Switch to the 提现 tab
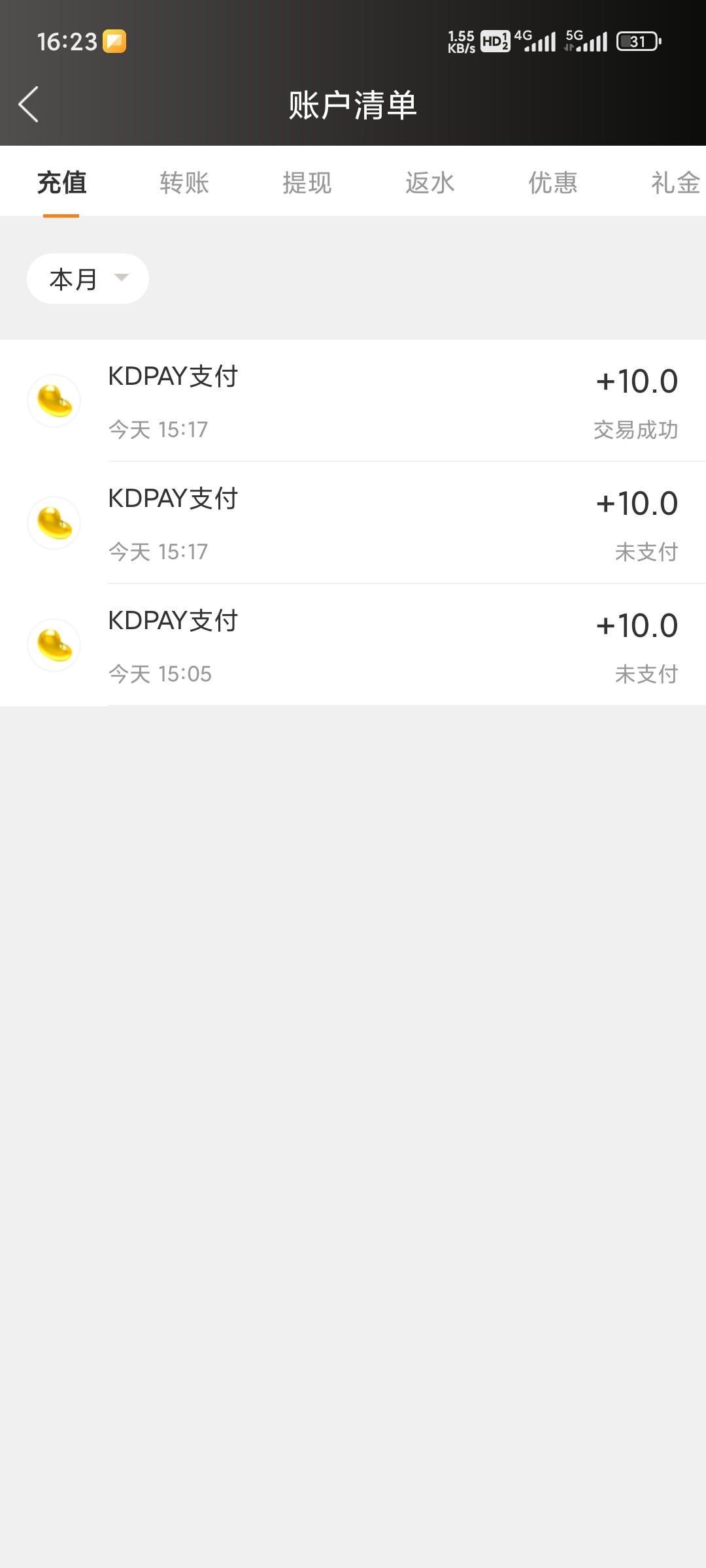Viewport: 706px width, 1568px height. tap(307, 183)
